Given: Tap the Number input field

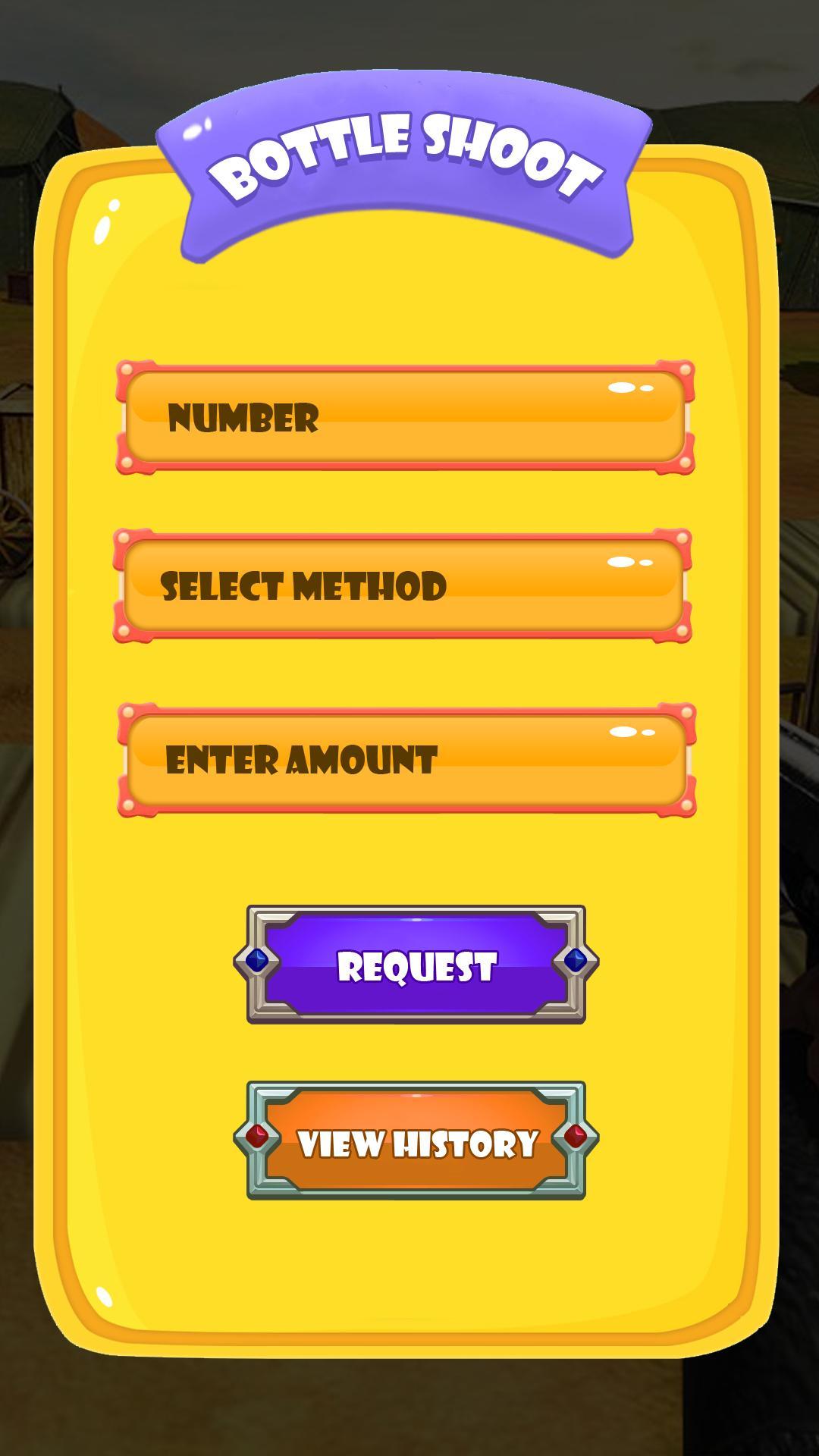Looking at the screenshot, I should point(405,418).
